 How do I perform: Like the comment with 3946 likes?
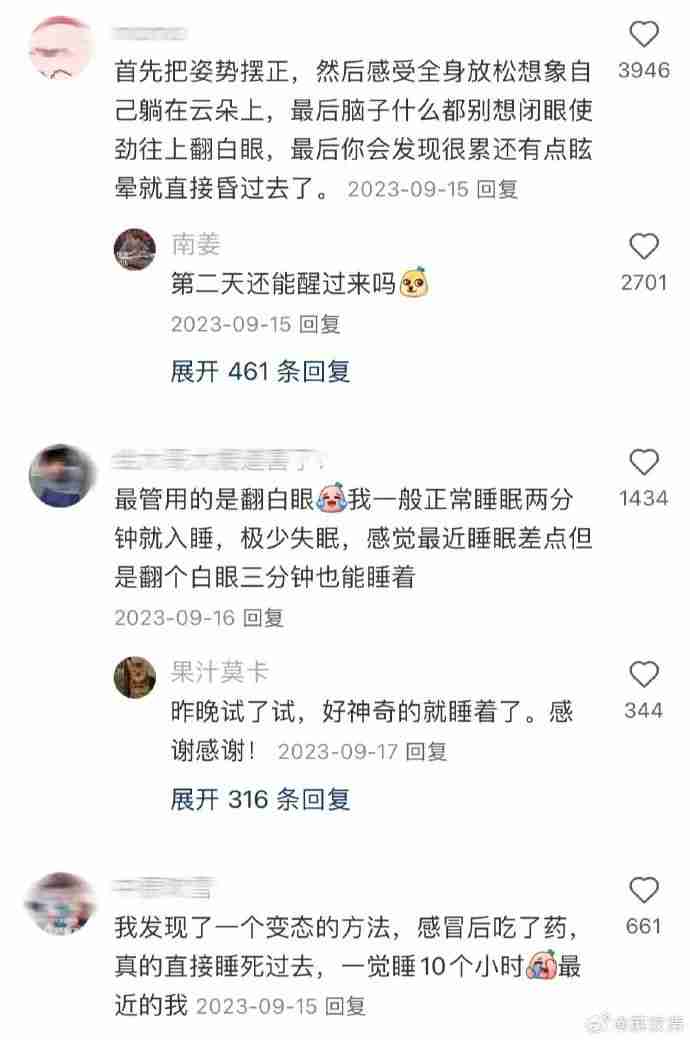(x=645, y=35)
